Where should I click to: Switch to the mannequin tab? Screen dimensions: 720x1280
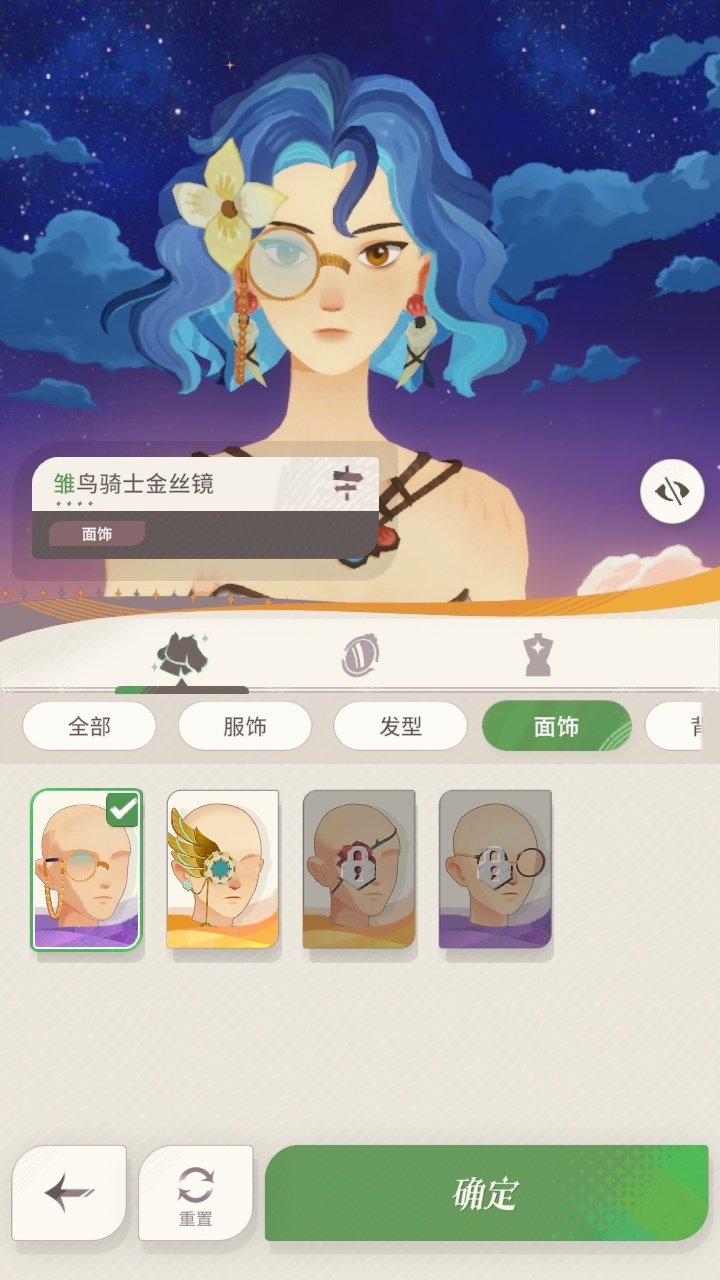coord(537,656)
